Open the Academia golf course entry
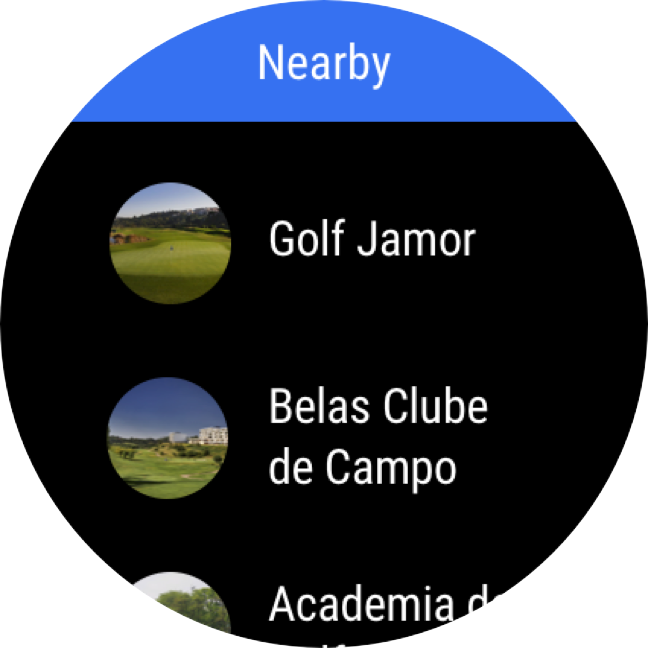648x648 pixels. pyautogui.click(x=380, y=606)
